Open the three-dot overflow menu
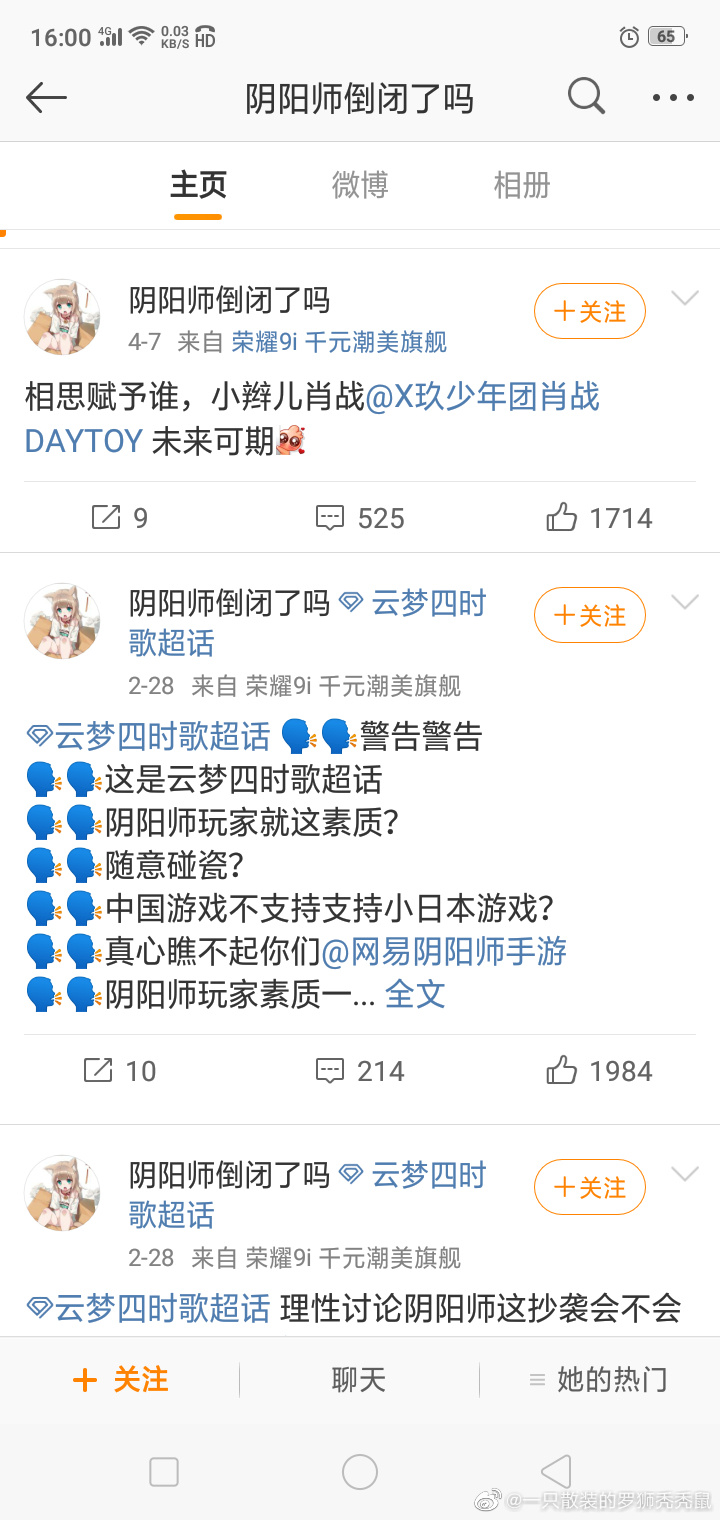This screenshot has height=1520, width=720. click(x=673, y=98)
